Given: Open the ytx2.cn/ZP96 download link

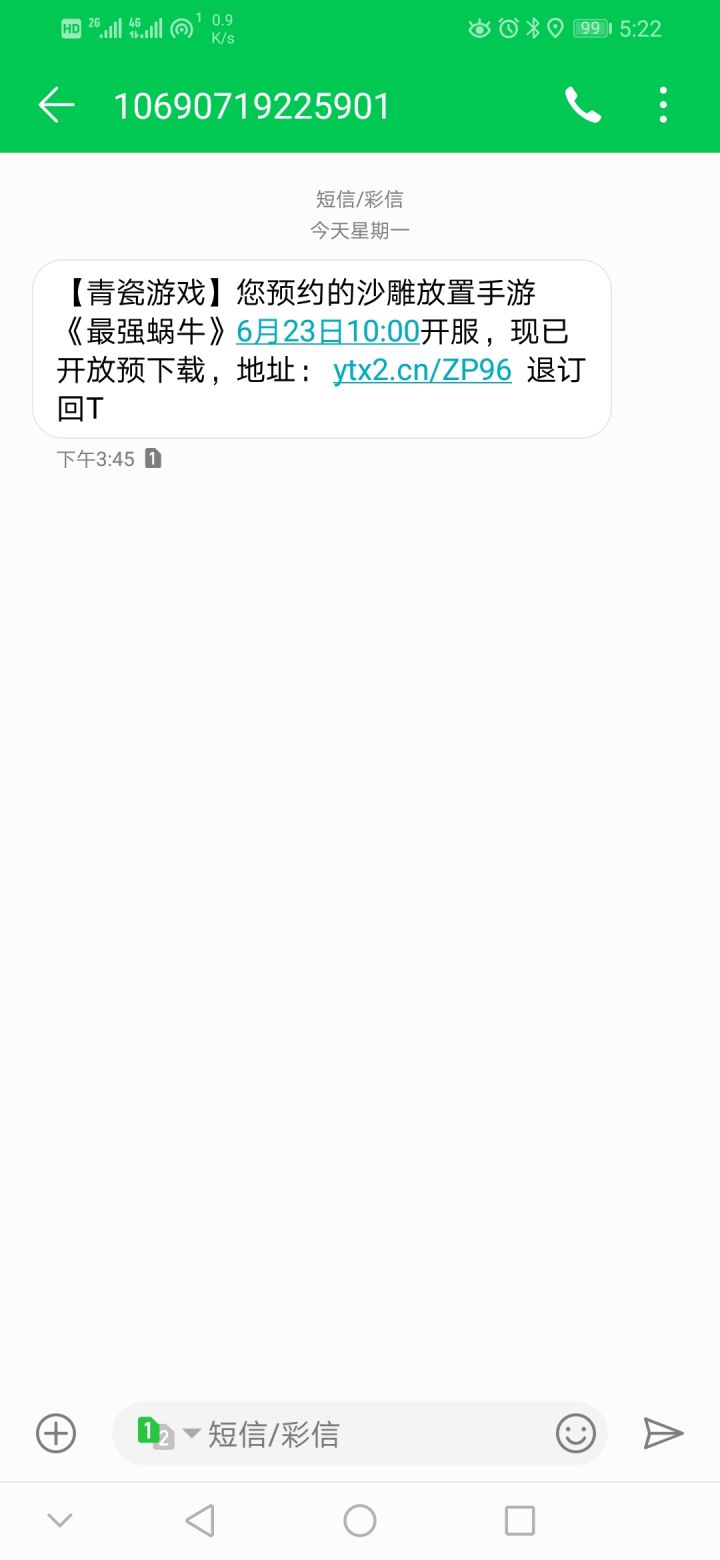Looking at the screenshot, I should [422, 370].
